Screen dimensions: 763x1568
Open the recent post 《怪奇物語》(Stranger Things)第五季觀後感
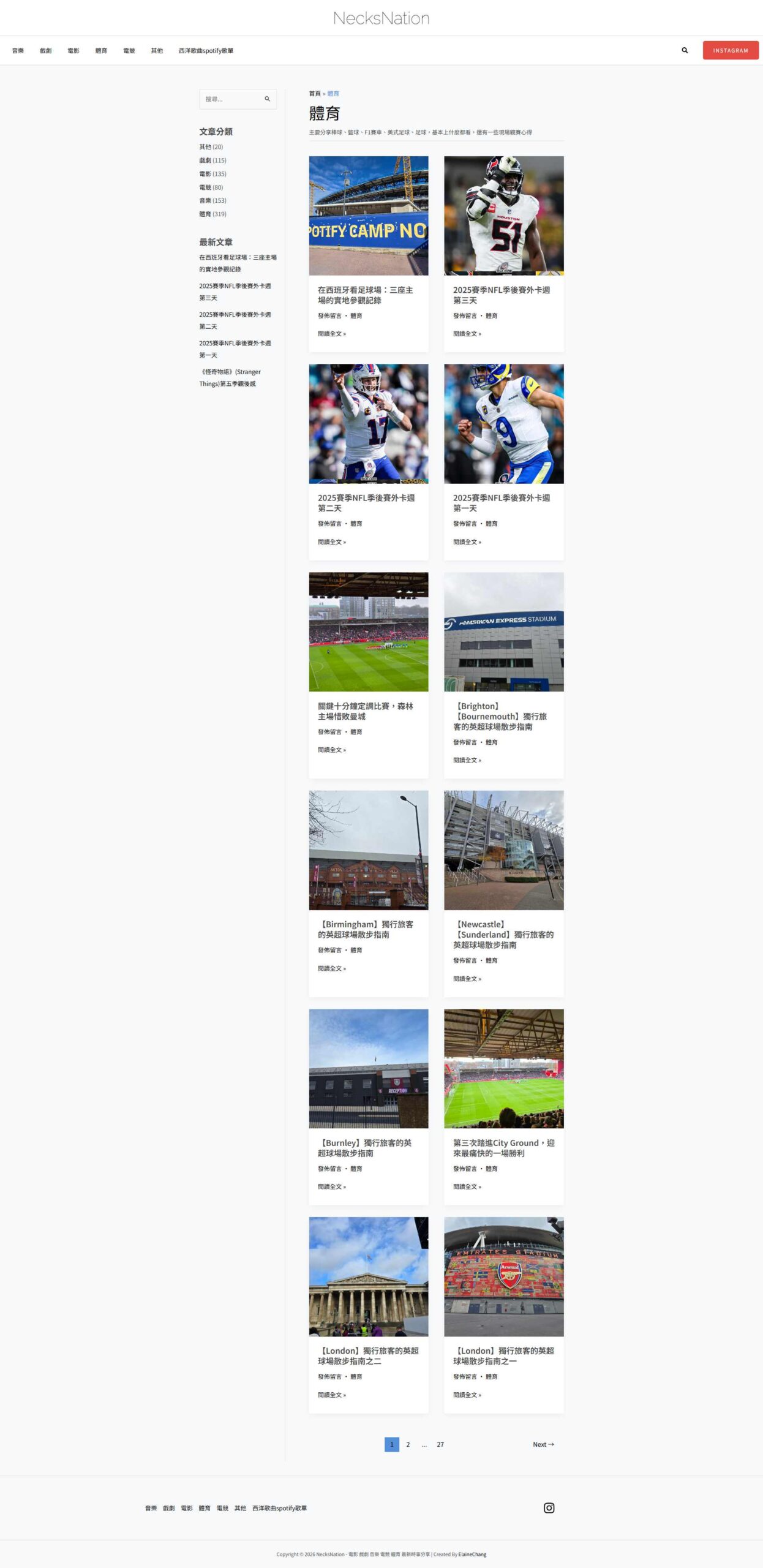pyautogui.click(x=230, y=378)
